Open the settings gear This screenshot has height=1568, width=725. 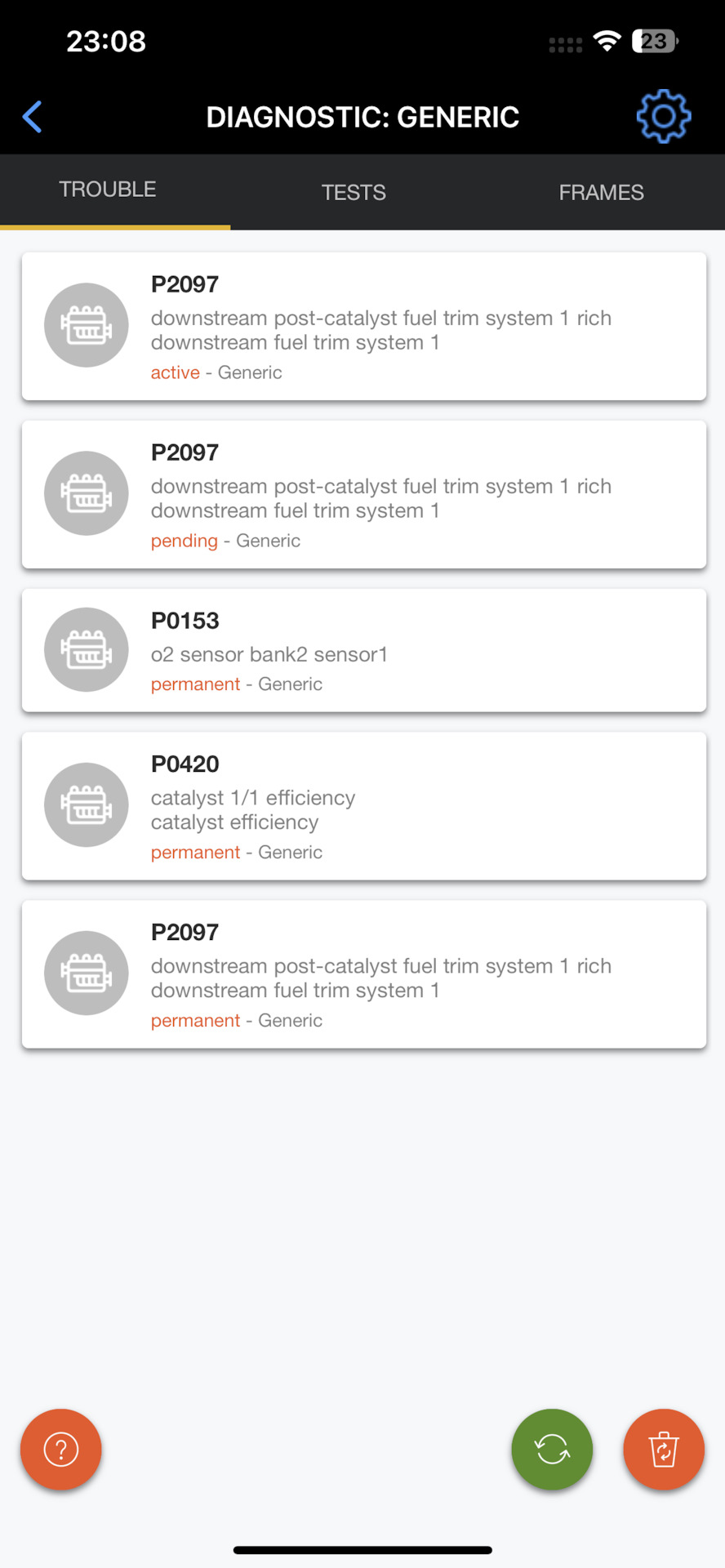click(x=664, y=116)
